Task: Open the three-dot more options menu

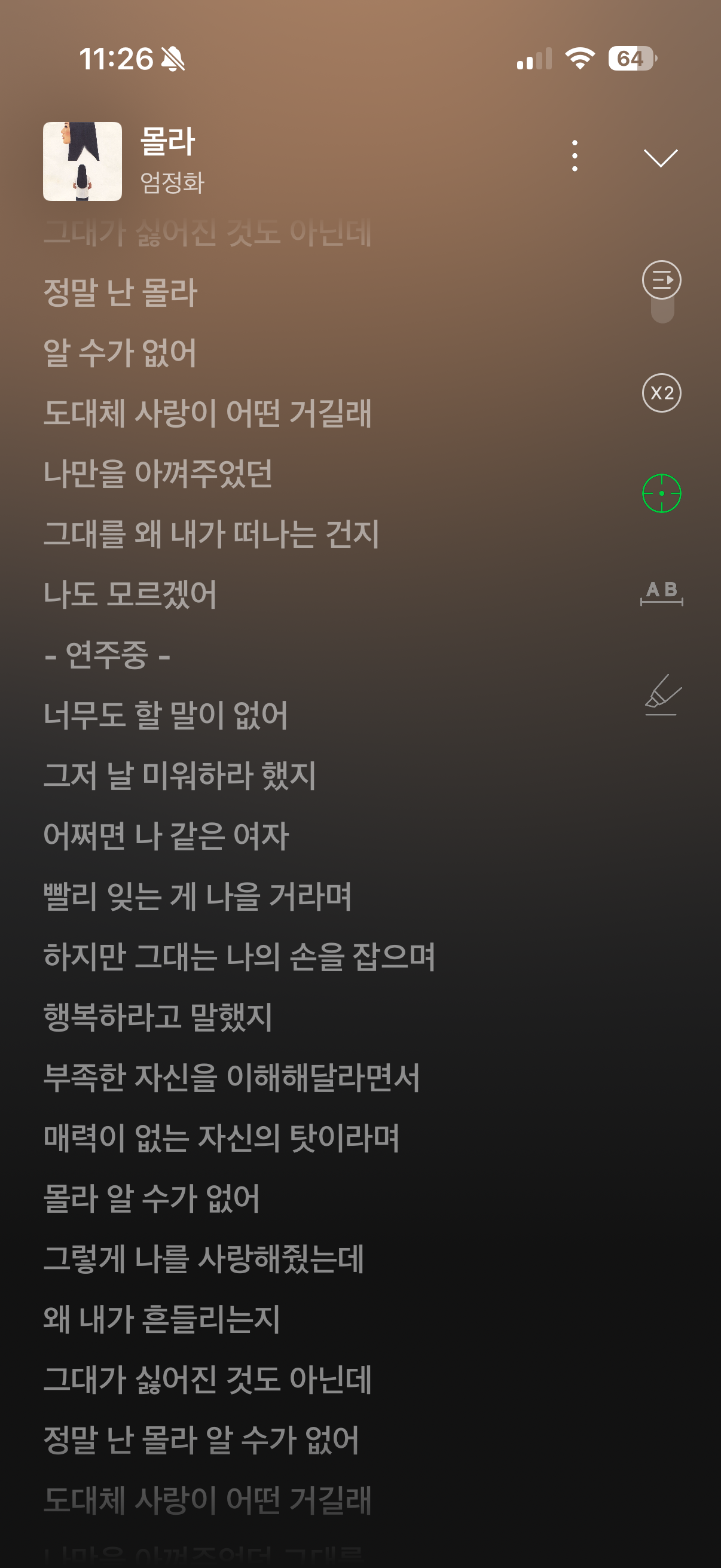Action: [x=575, y=156]
